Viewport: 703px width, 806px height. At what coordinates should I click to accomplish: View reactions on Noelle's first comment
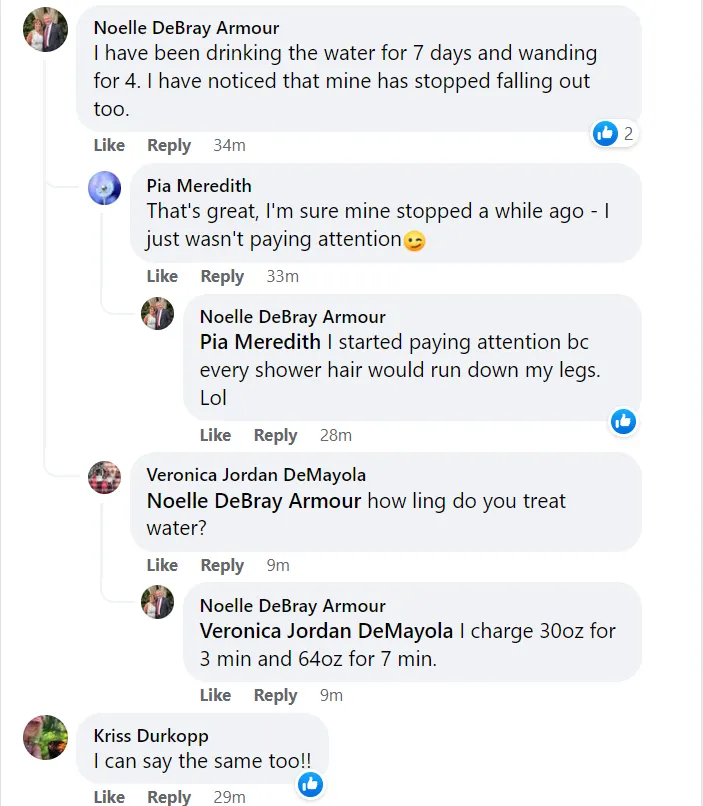tap(615, 133)
